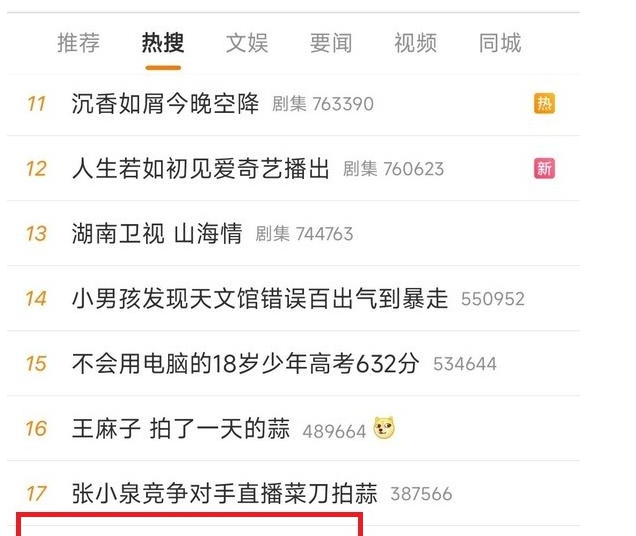The height and width of the screenshot is (536, 636).
Task: Open topic 不会用电脑的18岁少年高考632分
Action: coord(246,364)
